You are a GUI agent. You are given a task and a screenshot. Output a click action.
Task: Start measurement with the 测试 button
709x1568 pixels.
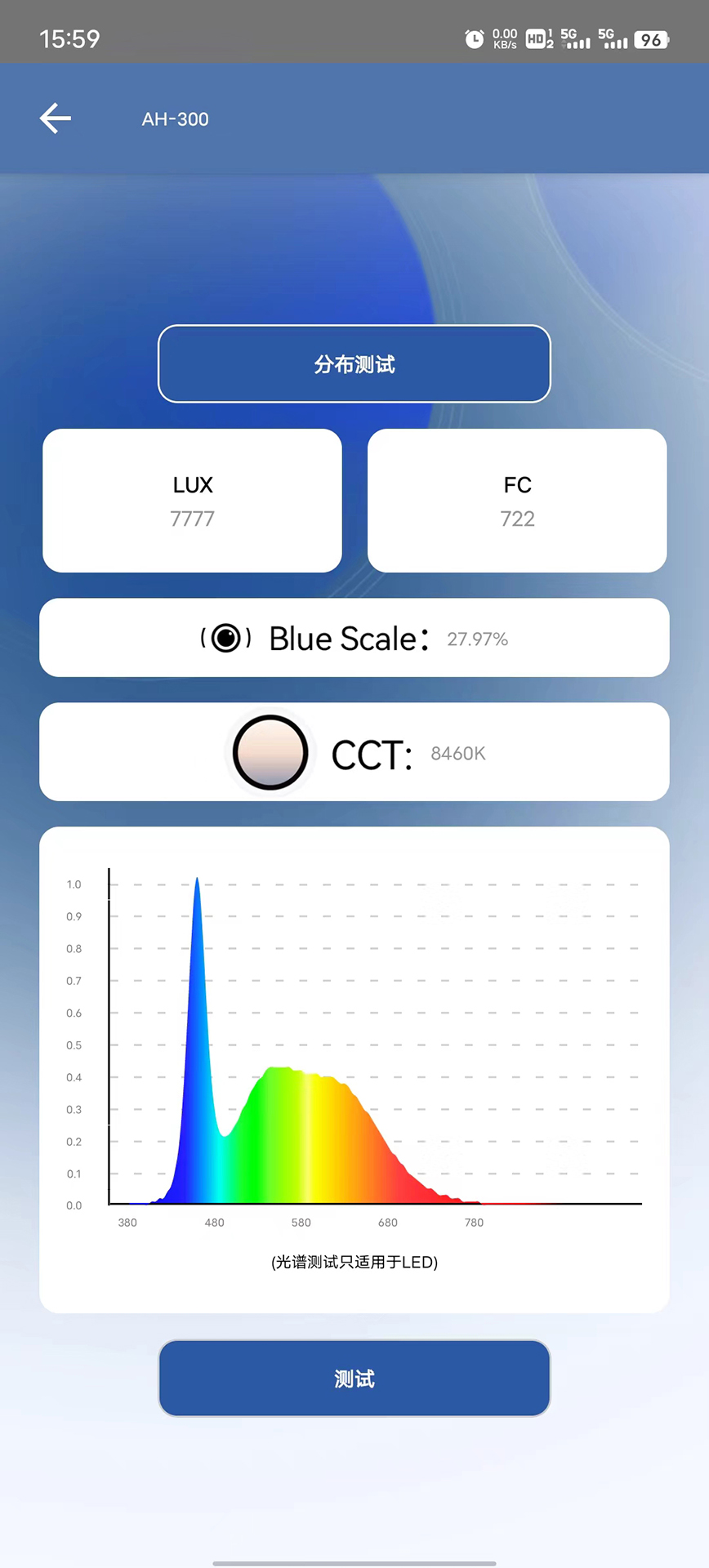[354, 1379]
